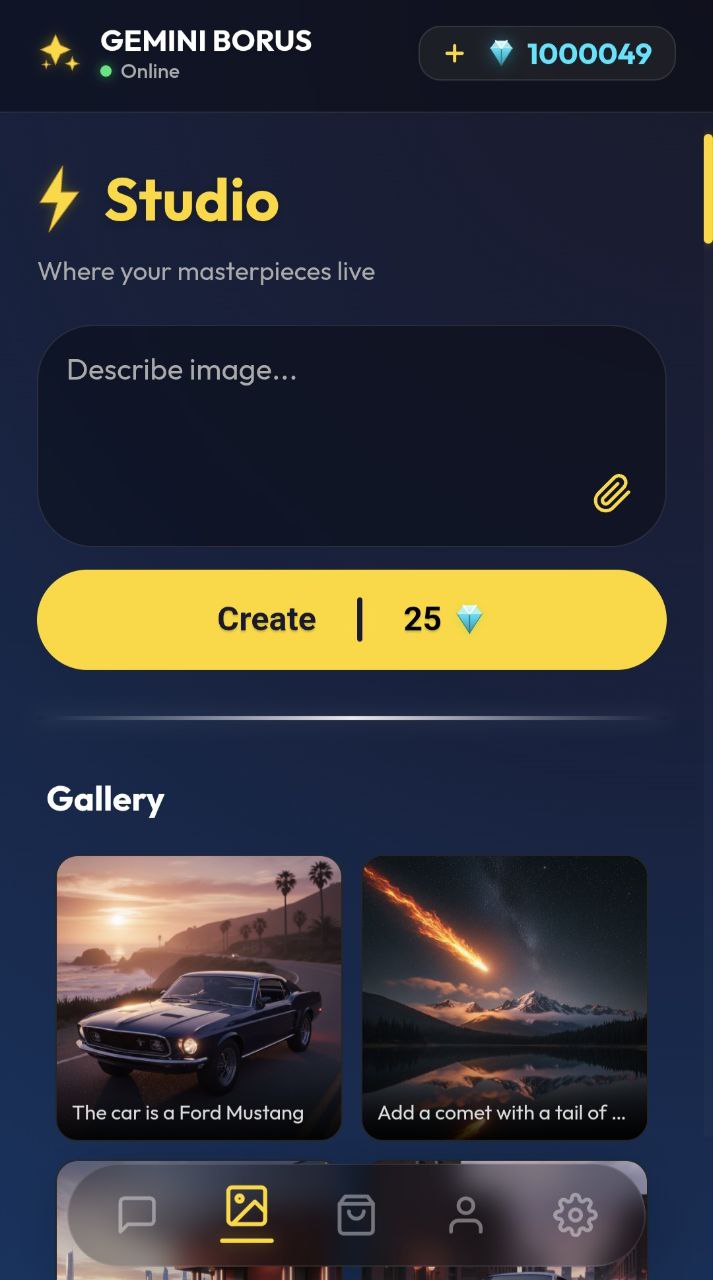Tap the plus to add more diamonds
713x1280 pixels.
click(x=454, y=54)
